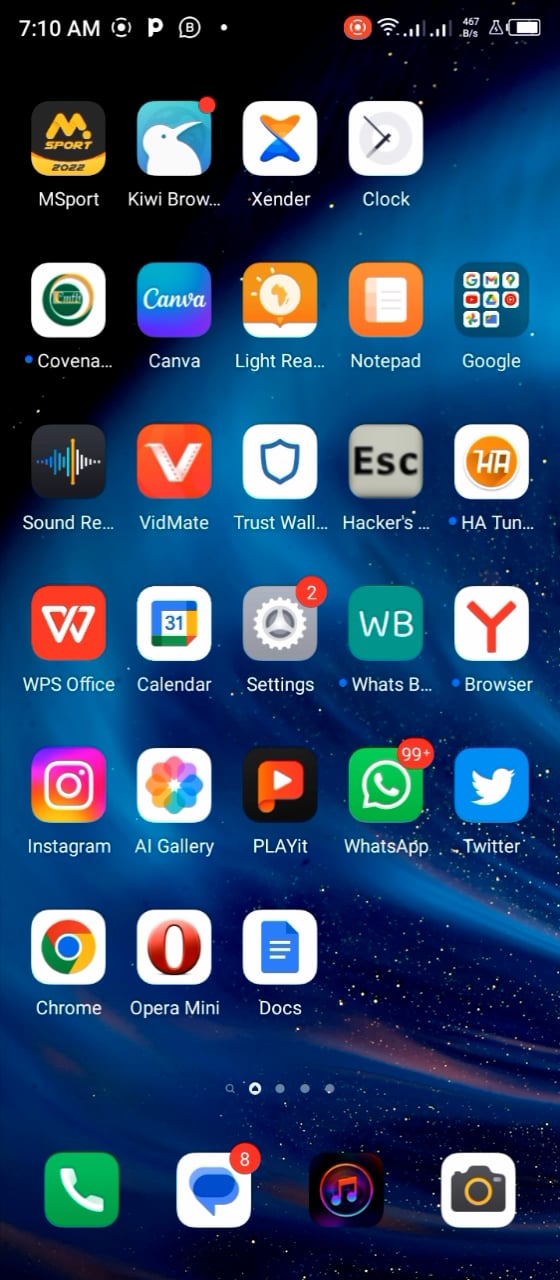Open the Camera from the dock
Screen dimensions: 560x1280
(x=478, y=1190)
